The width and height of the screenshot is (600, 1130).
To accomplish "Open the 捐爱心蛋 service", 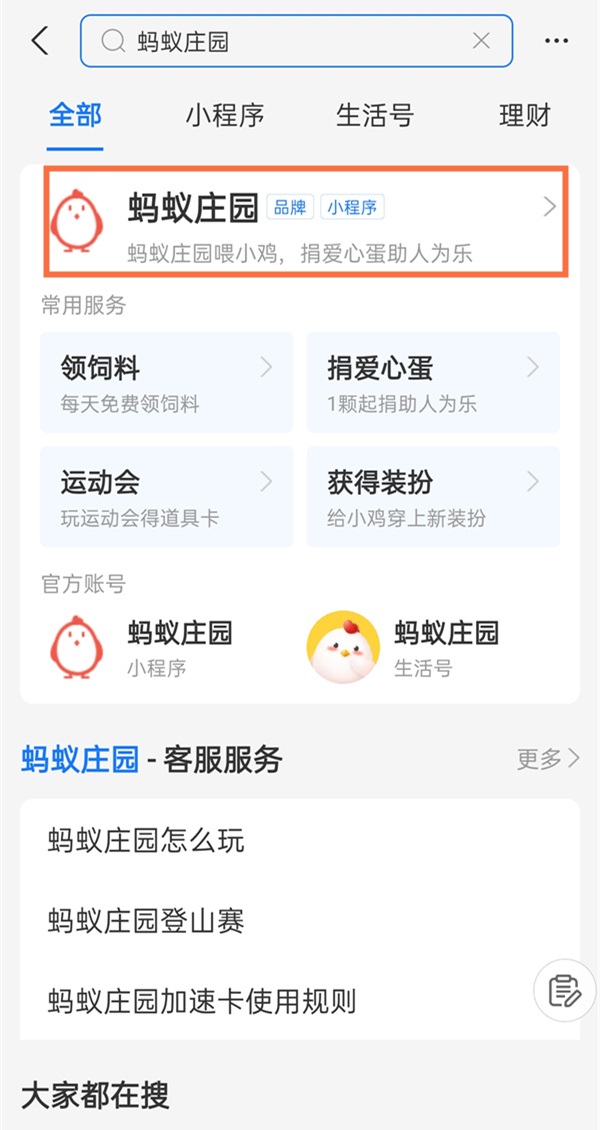I will point(433,383).
